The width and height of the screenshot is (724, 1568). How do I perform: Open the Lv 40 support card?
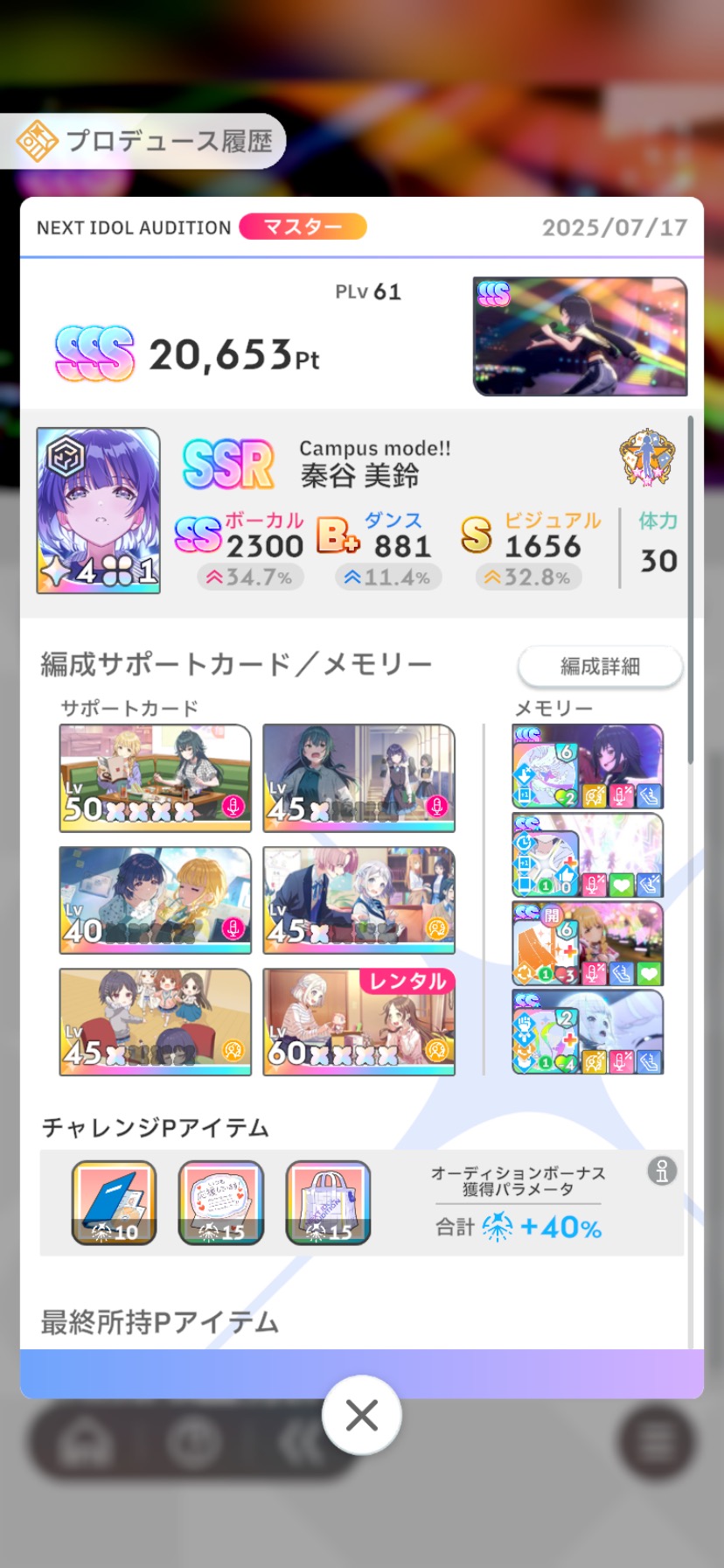click(x=156, y=899)
